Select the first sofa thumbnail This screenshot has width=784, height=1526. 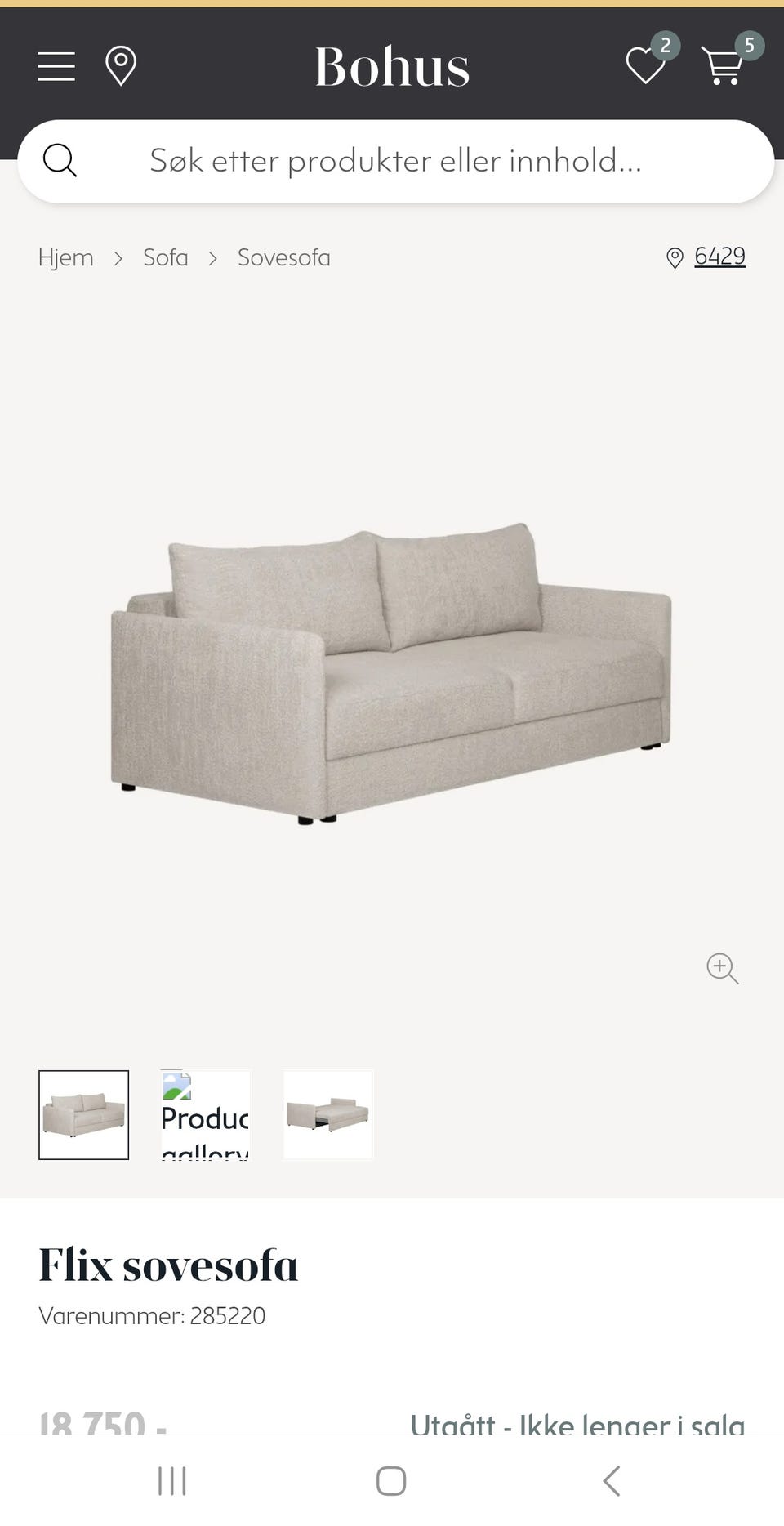click(x=84, y=1114)
